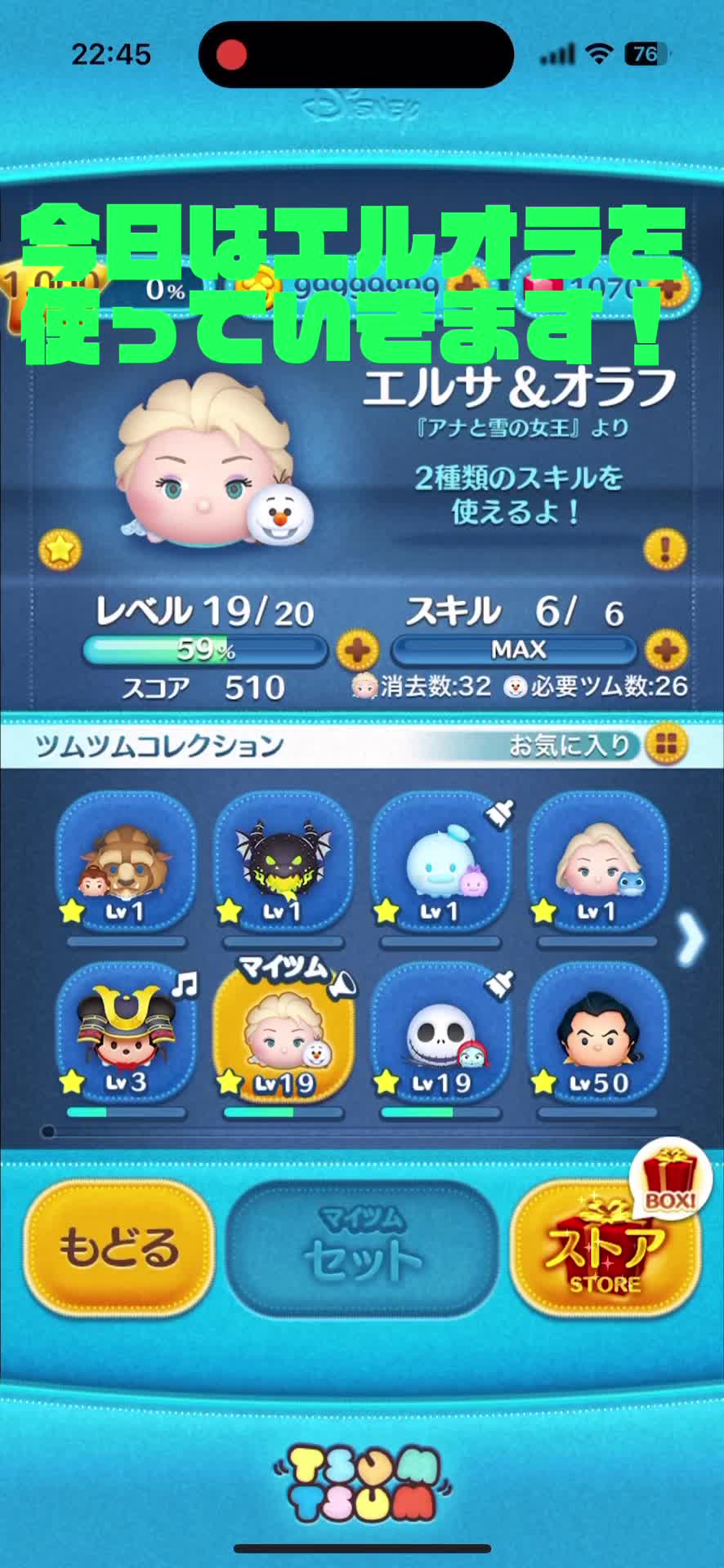Open the exclamation info icon for Elsa & Olaf
Viewport: 724px width, 1568px height.
664,550
